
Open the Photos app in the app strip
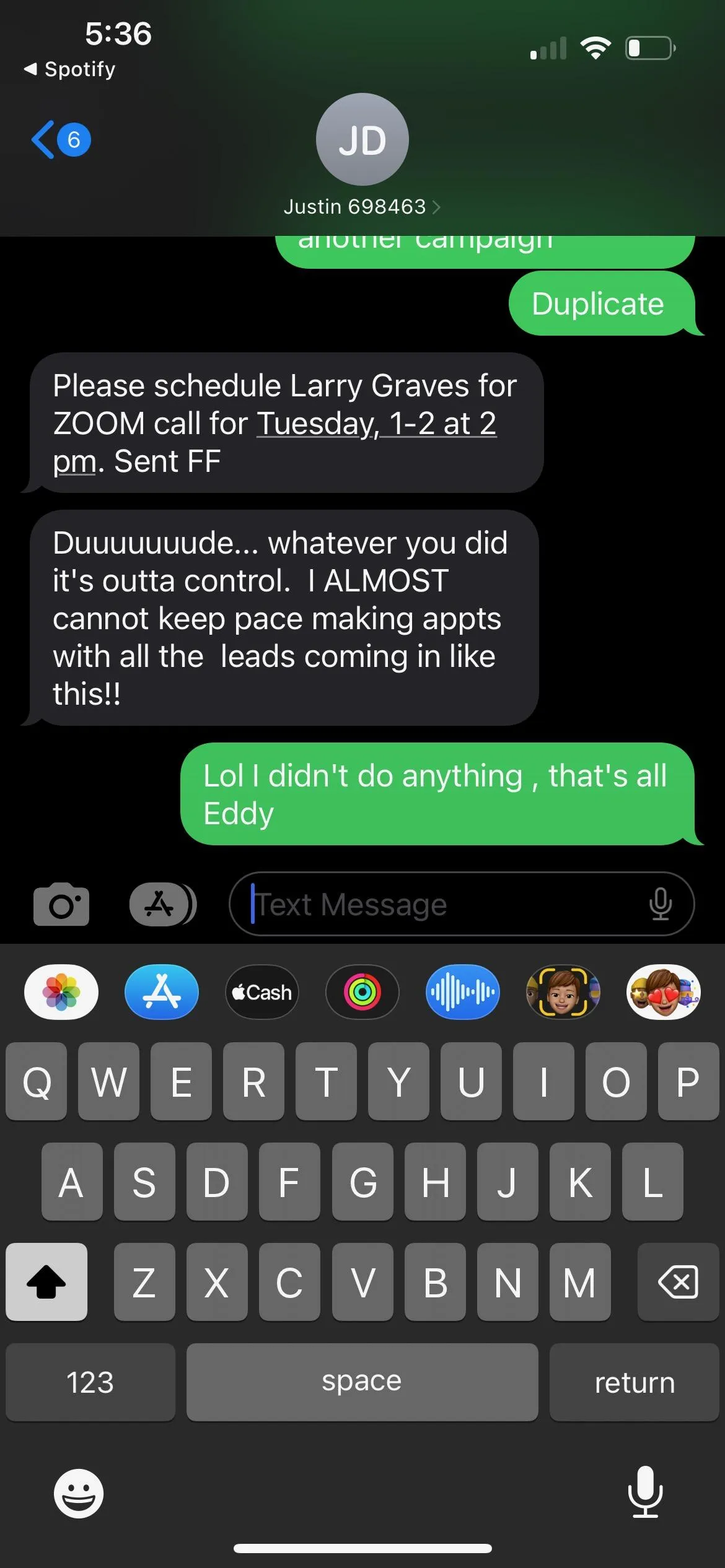pos(61,991)
